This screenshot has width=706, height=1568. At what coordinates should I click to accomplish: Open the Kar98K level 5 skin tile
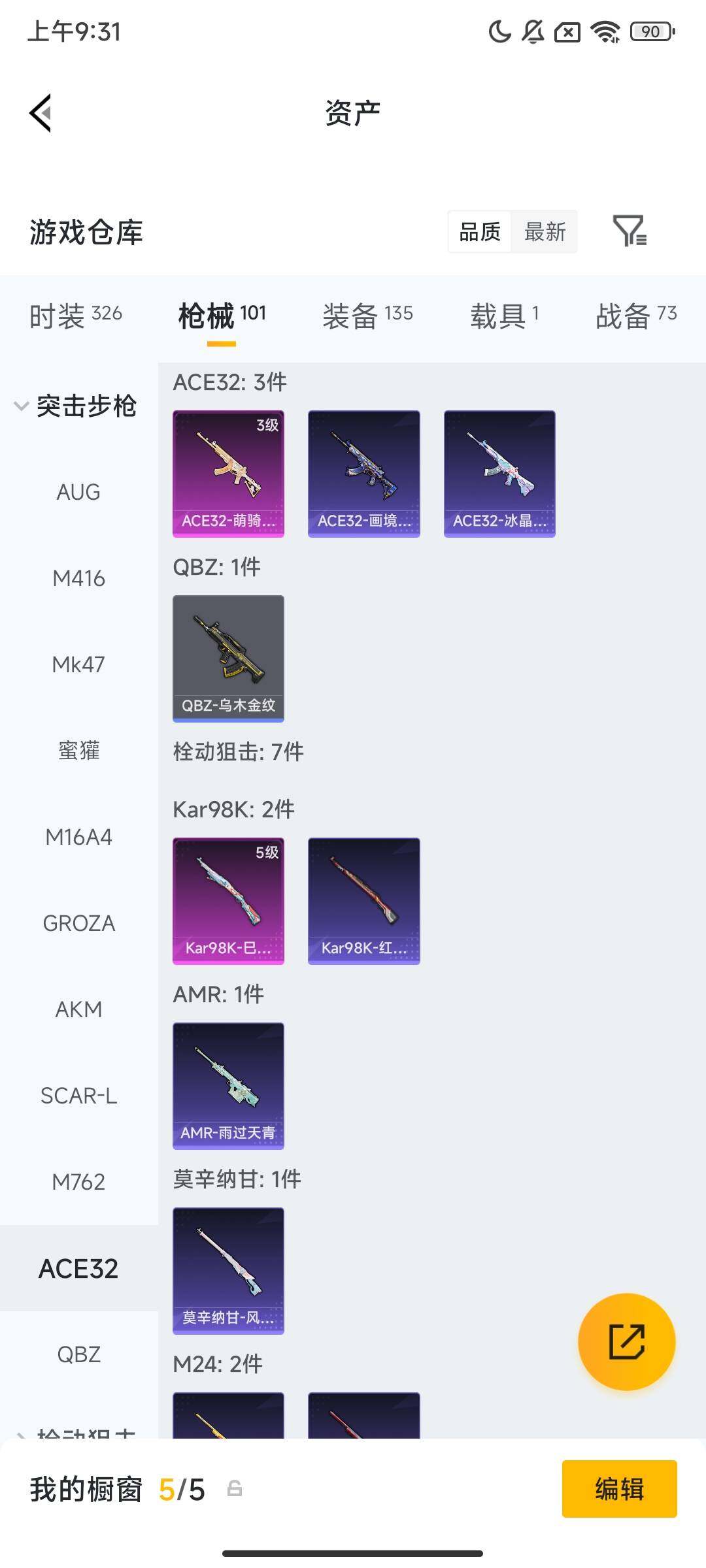pos(228,901)
